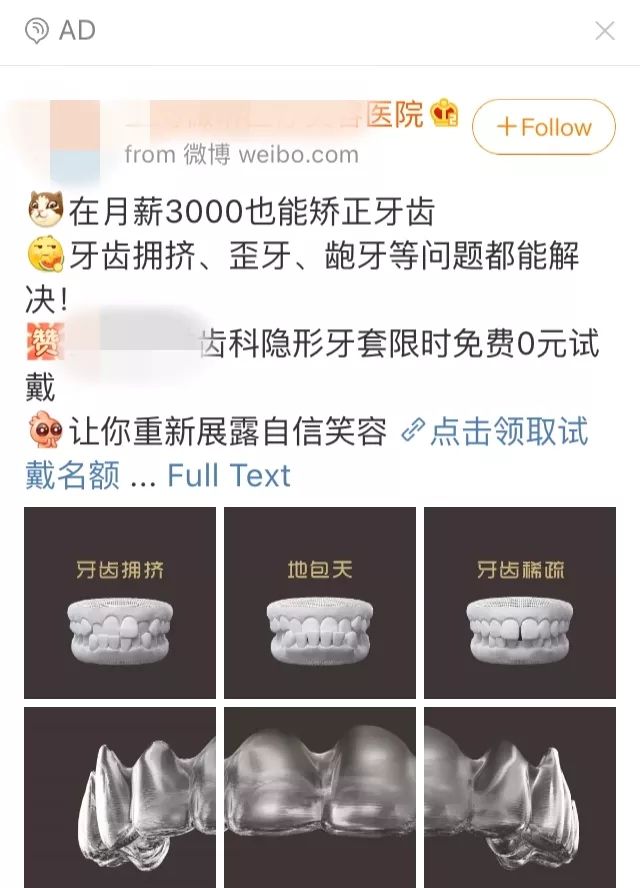Open the 地包天 image tile
Screen dimensions: 640x888
point(320,603)
